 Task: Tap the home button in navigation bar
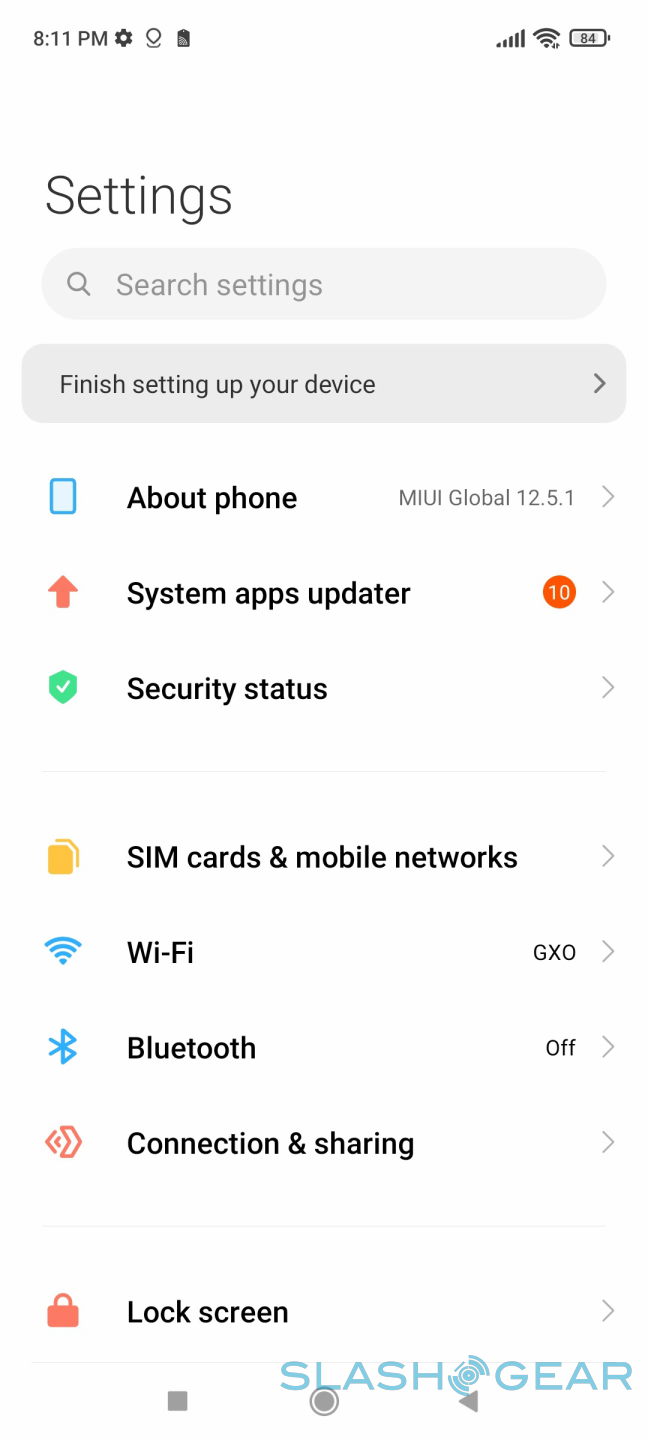click(x=323, y=1402)
